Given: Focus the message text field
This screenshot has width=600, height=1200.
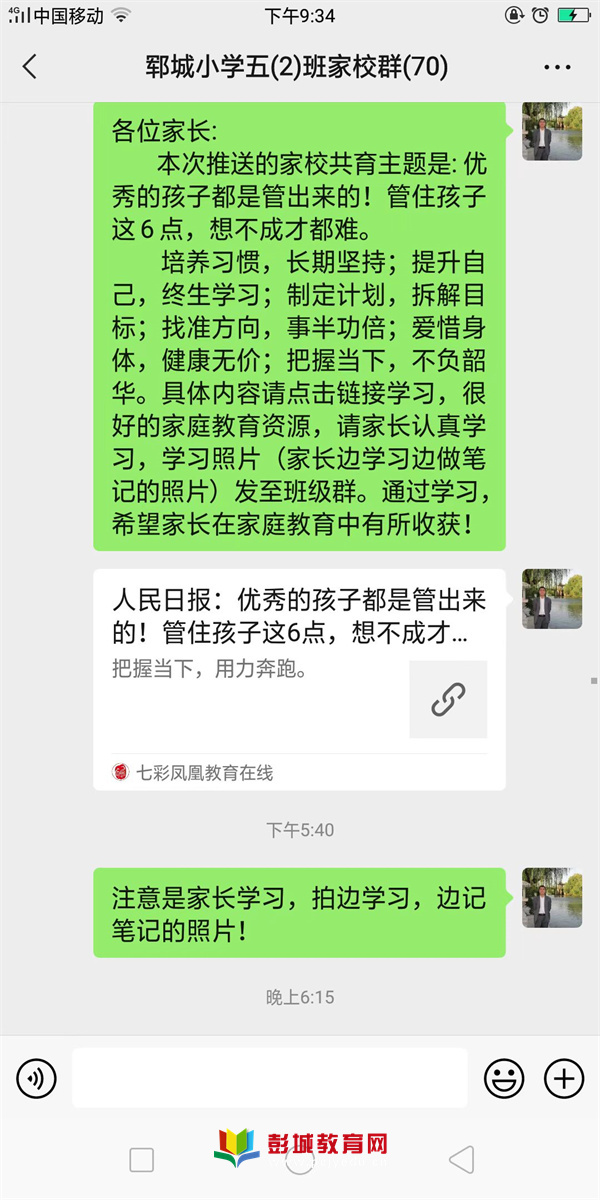Looking at the screenshot, I should pyautogui.click(x=270, y=1078).
